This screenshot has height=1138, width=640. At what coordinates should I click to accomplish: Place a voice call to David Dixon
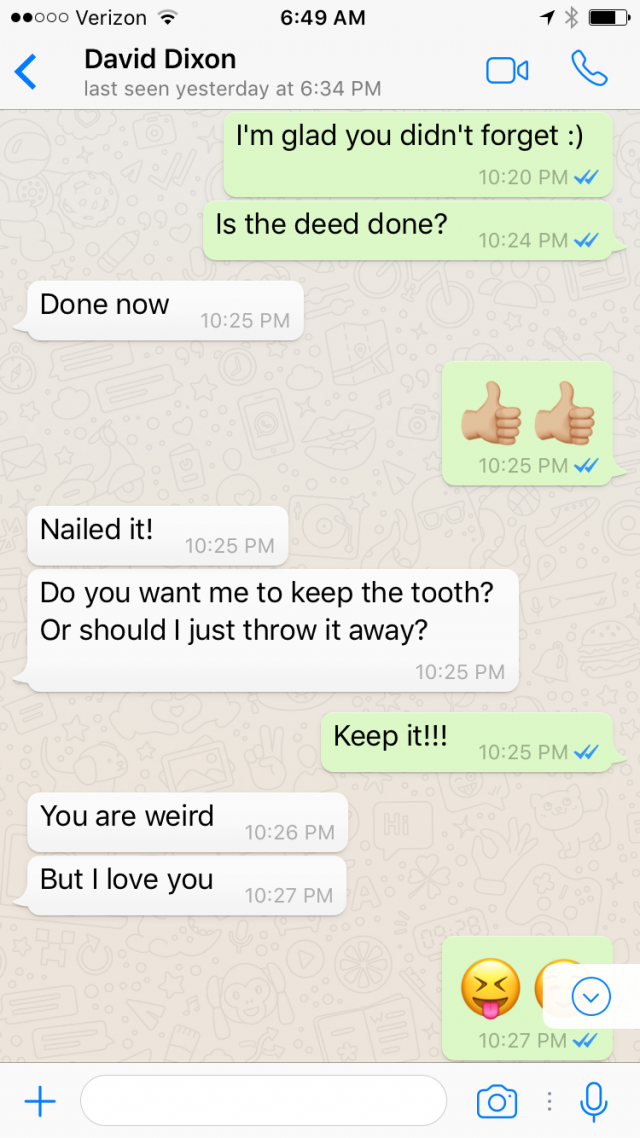(x=589, y=69)
